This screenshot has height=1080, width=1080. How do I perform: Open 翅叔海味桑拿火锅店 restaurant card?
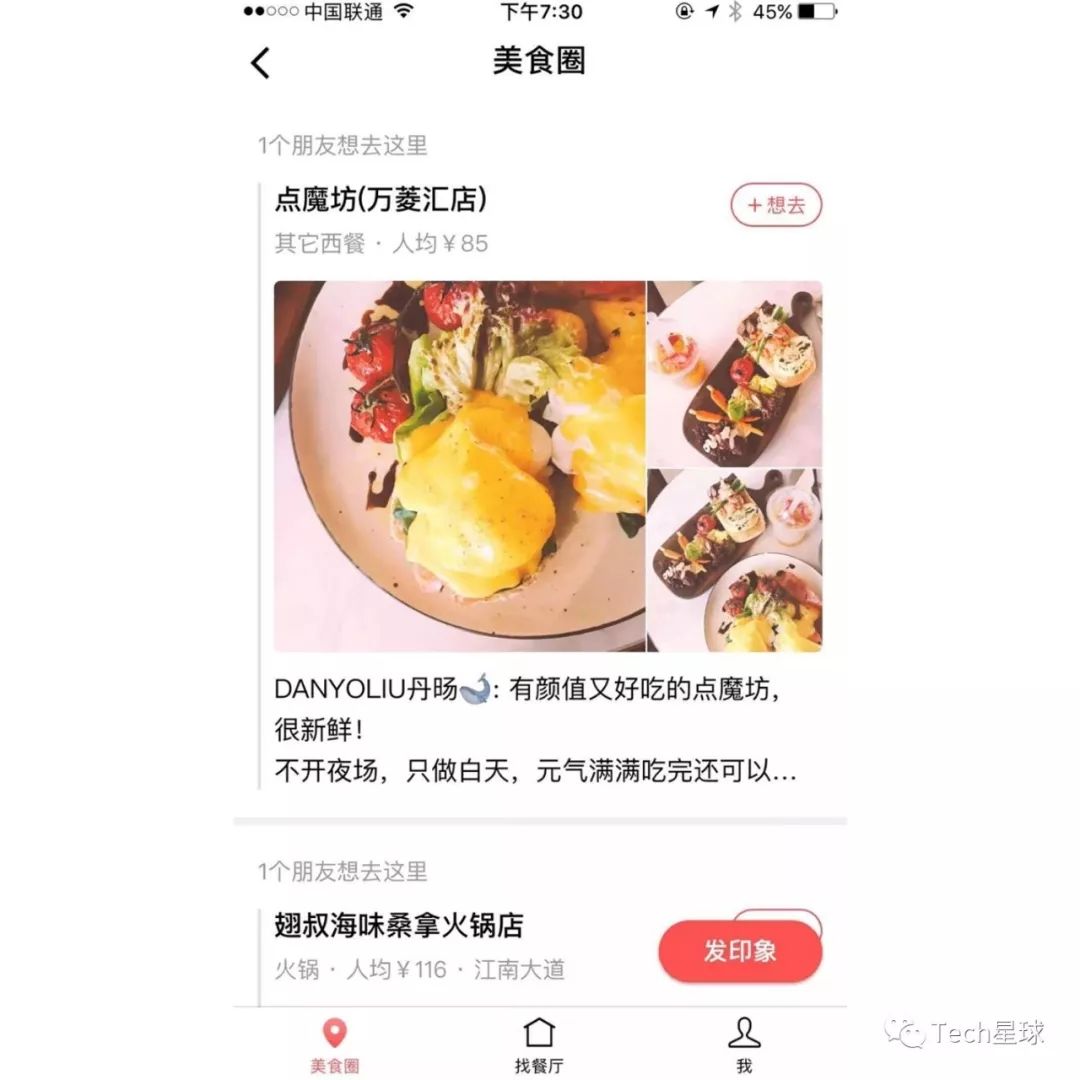(399, 925)
